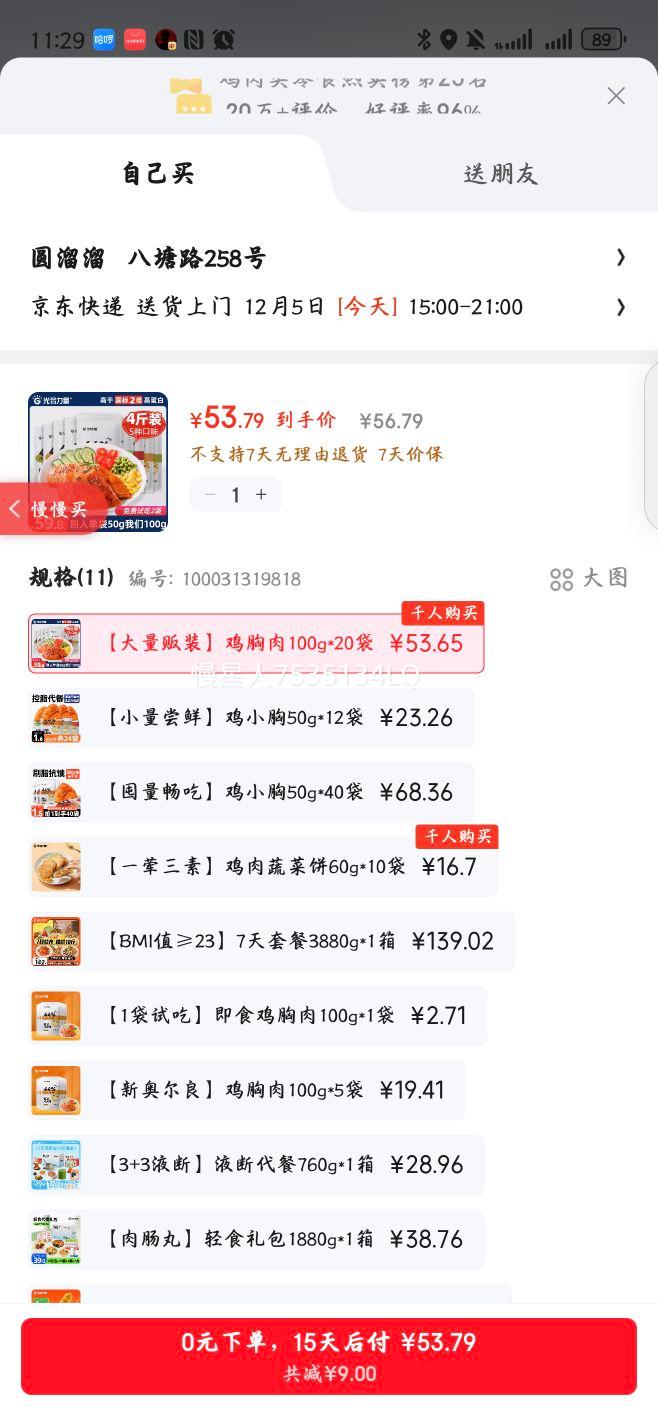Tap 0元下单，15天后付 order button

[329, 1355]
